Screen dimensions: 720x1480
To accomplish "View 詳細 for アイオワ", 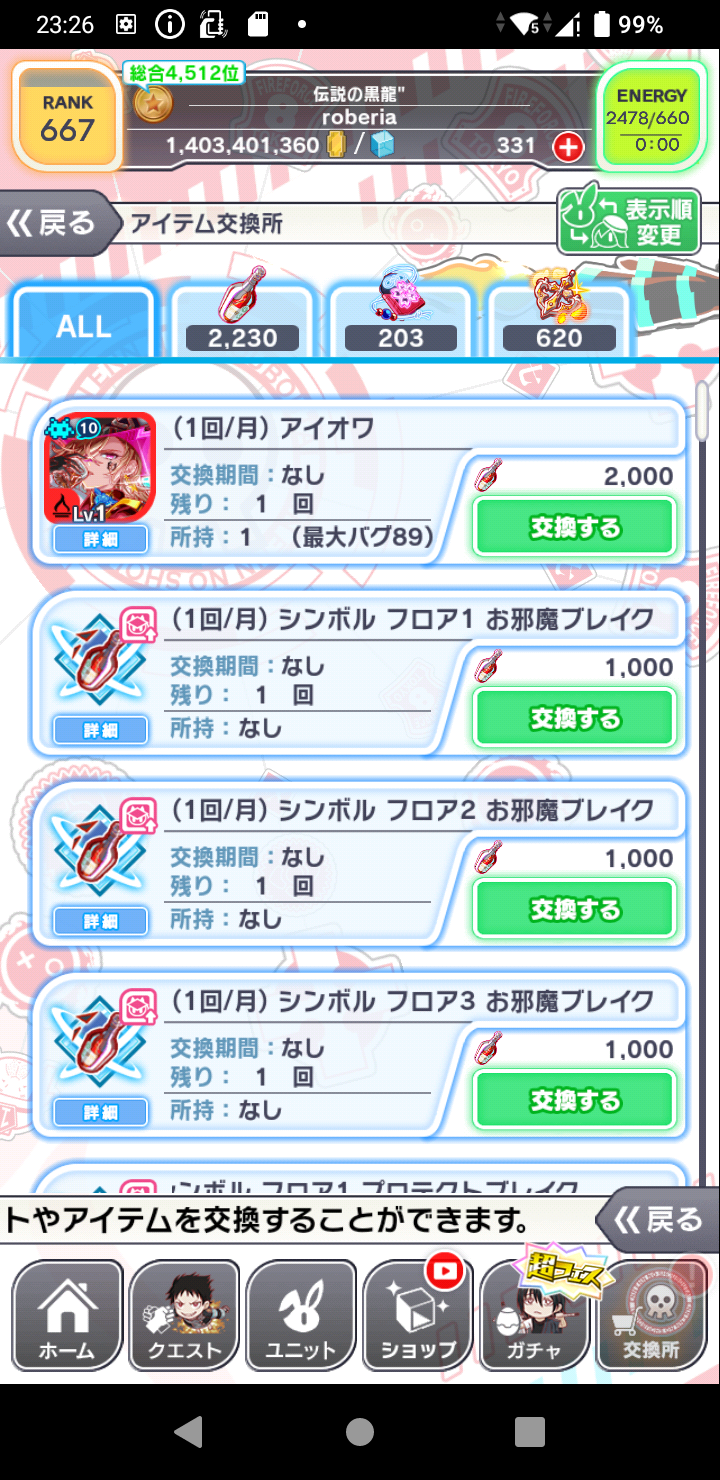I will pyautogui.click(x=100, y=540).
